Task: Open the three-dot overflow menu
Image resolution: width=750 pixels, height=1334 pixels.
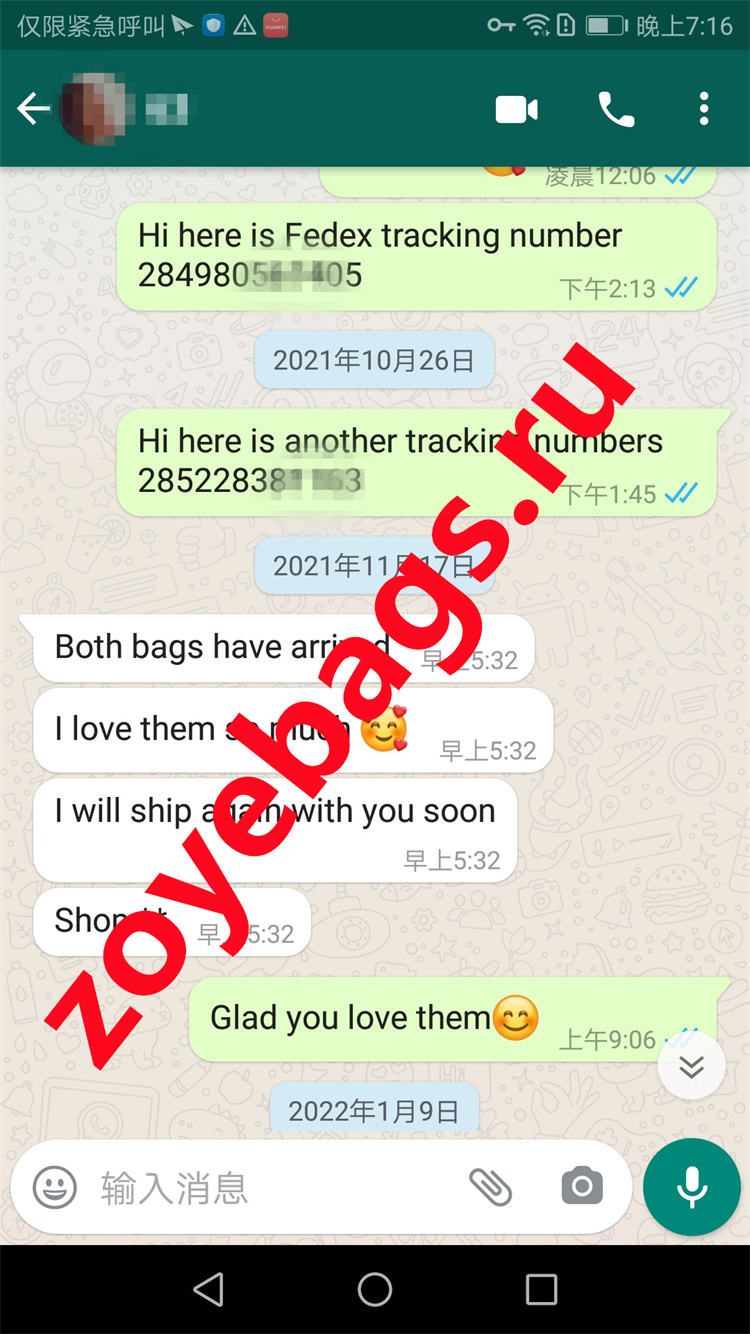Action: (704, 109)
